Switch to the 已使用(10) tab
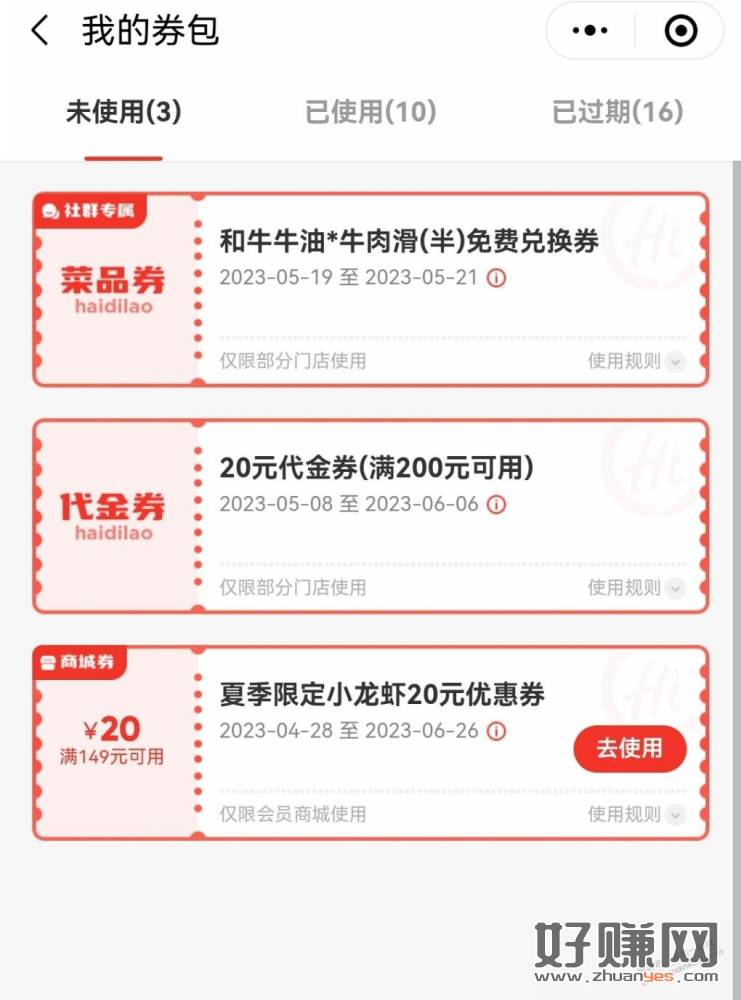 [x=370, y=112]
